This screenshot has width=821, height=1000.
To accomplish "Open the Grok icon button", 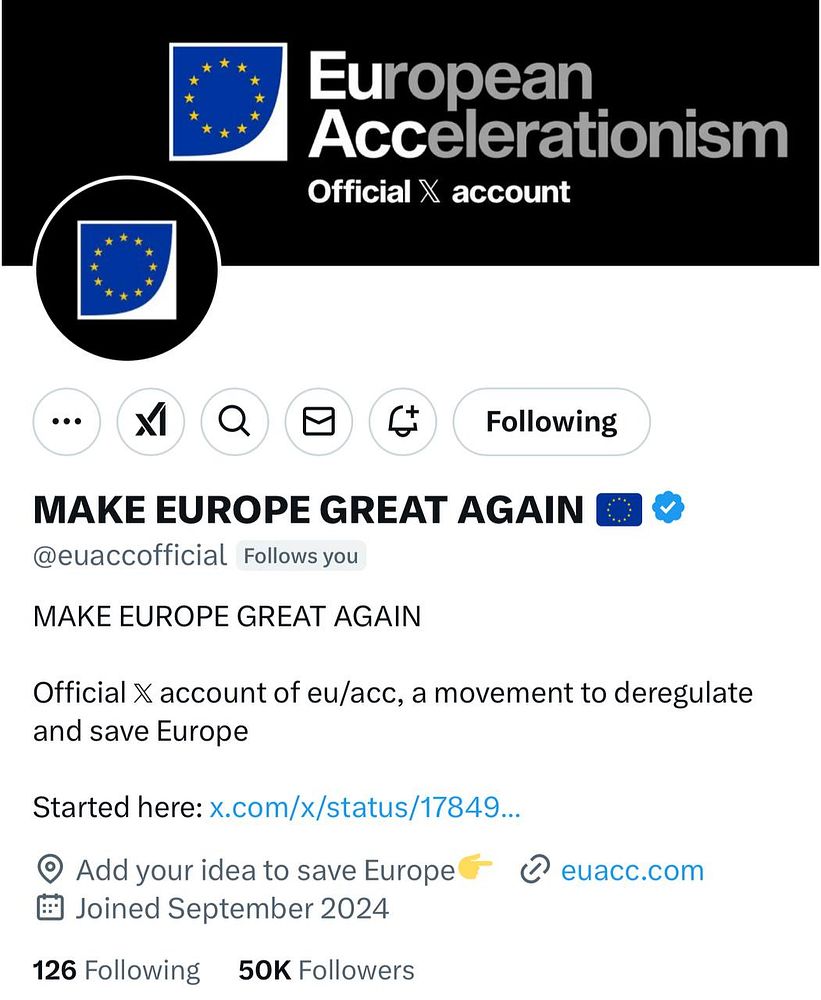I will 151,422.
